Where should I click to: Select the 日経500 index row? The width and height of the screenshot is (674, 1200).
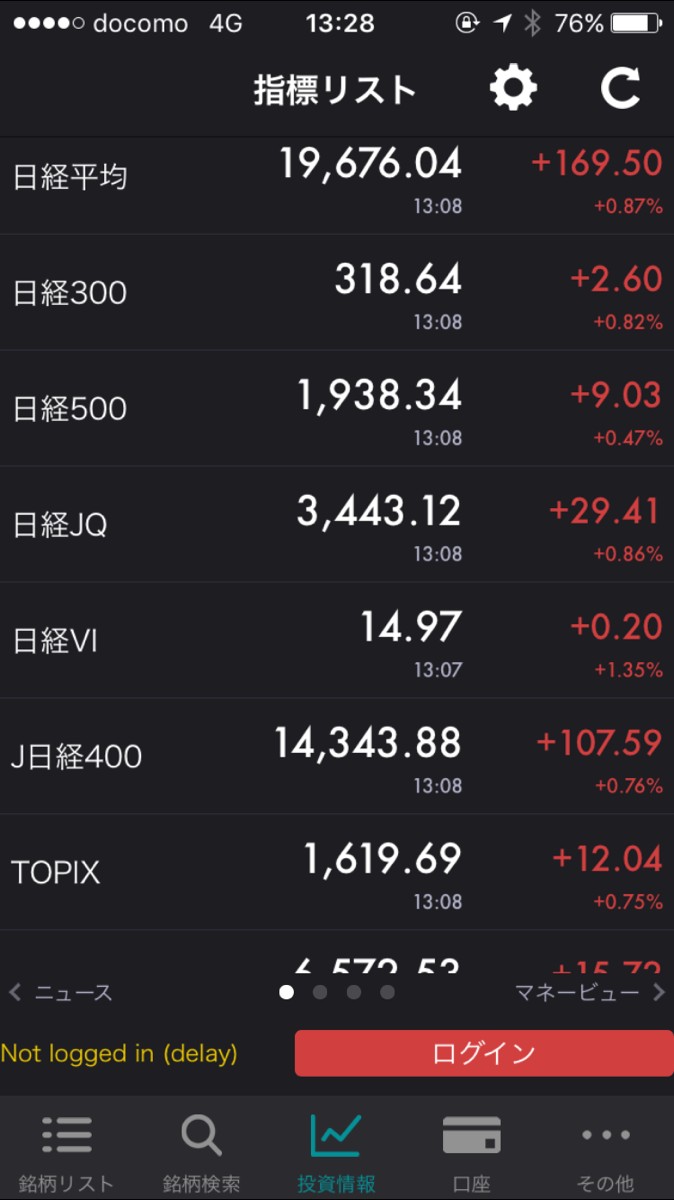[337, 410]
